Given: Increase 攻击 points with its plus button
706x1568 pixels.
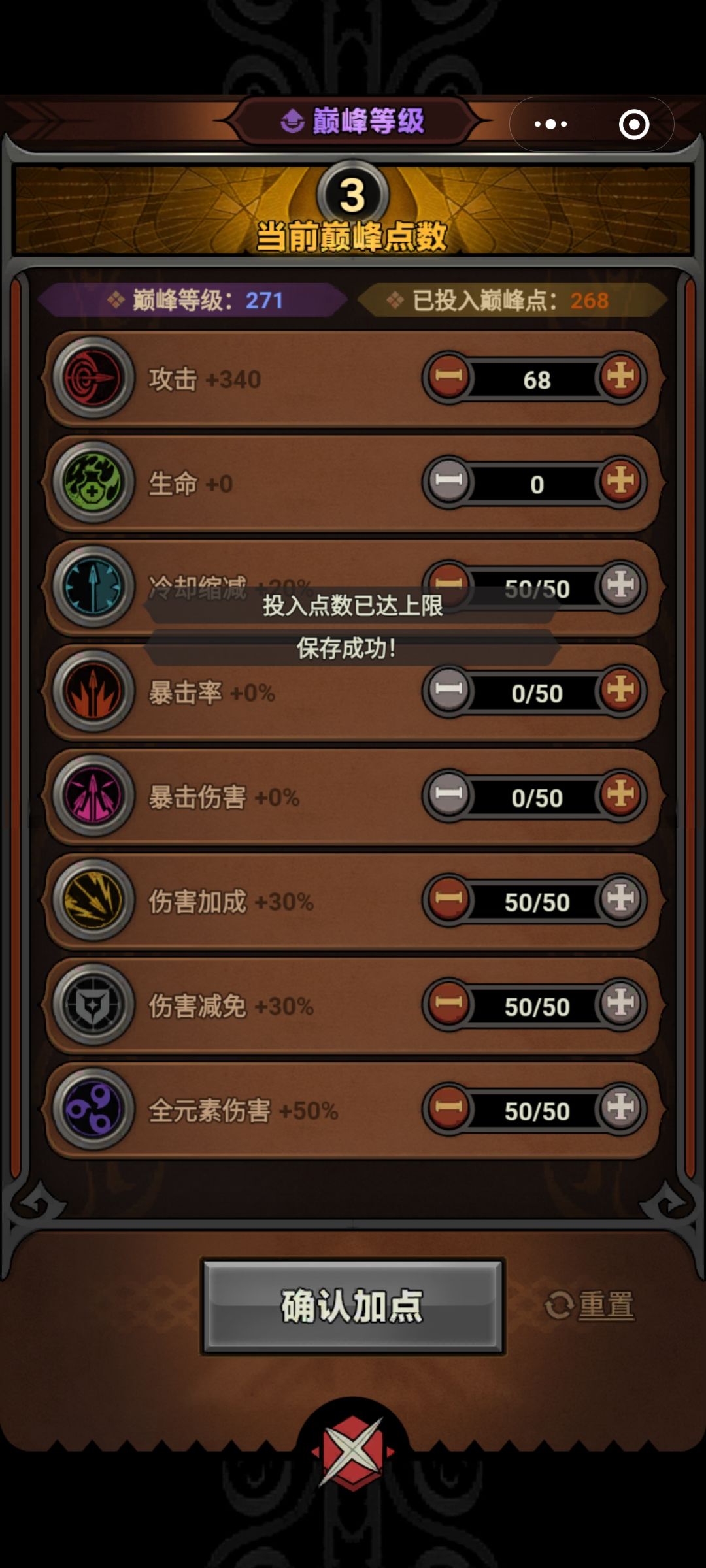Looking at the screenshot, I should [622, 379].
